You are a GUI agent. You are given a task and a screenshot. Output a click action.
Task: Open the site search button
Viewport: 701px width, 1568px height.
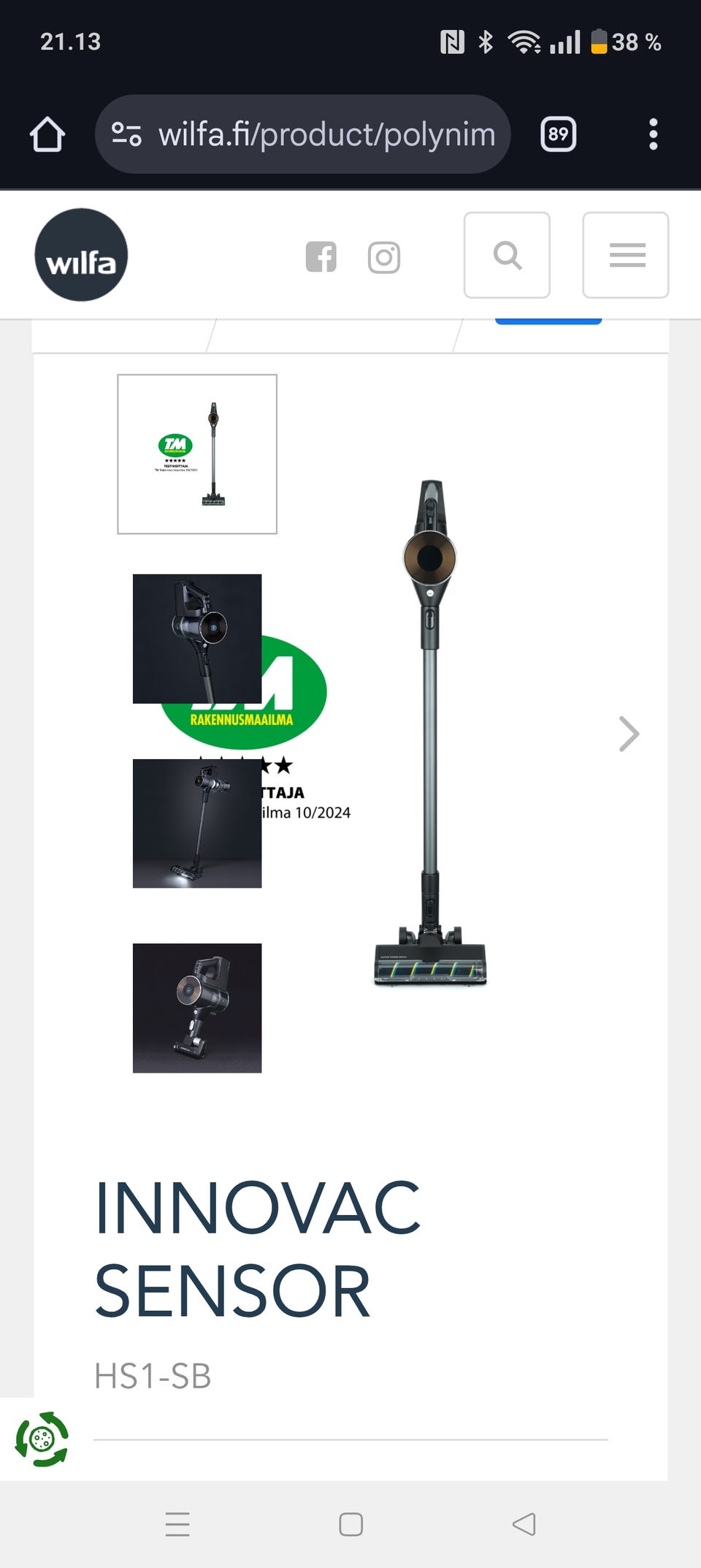pos(507,255)
